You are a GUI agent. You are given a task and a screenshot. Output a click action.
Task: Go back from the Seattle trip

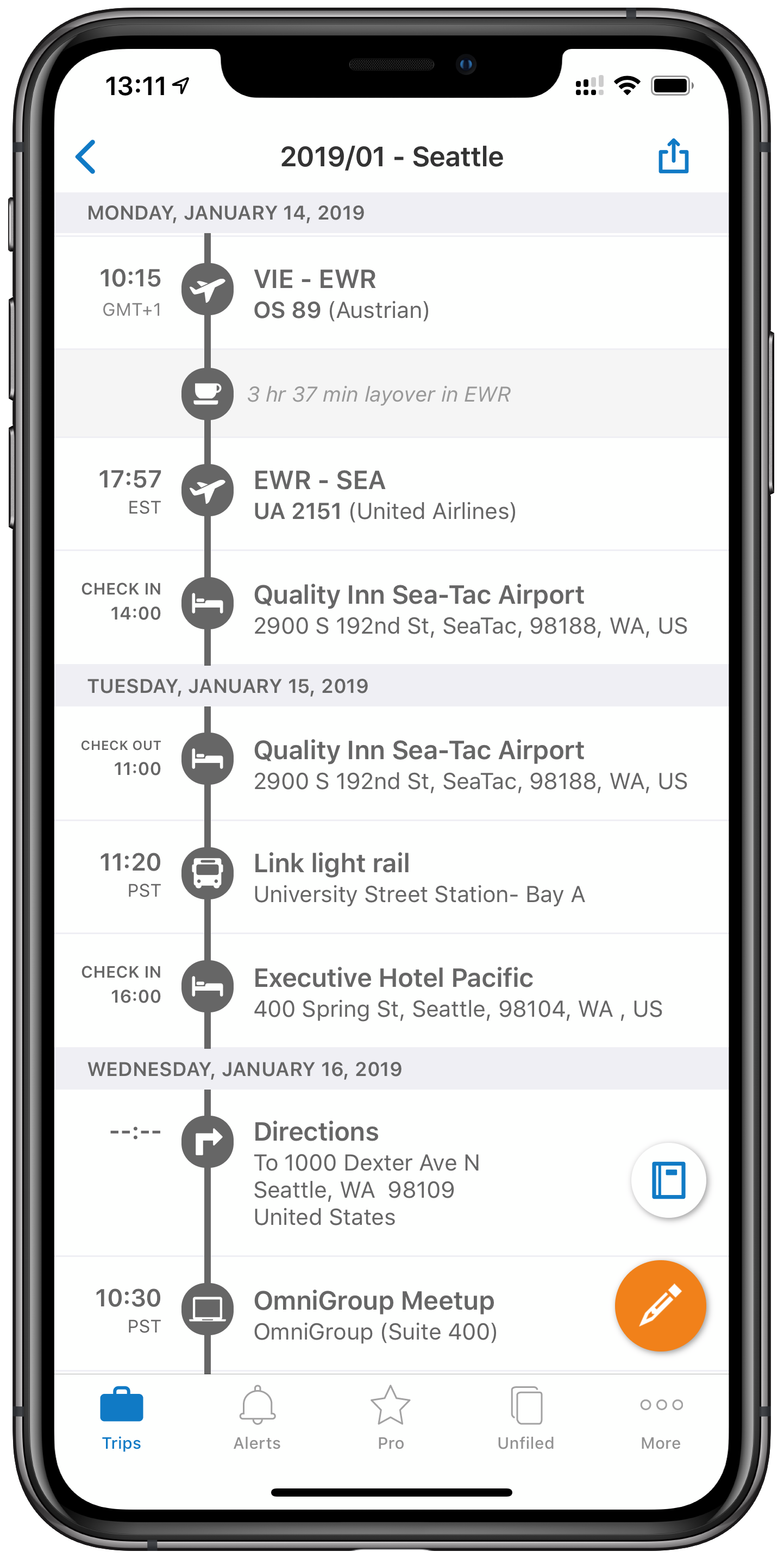(86, 157)
